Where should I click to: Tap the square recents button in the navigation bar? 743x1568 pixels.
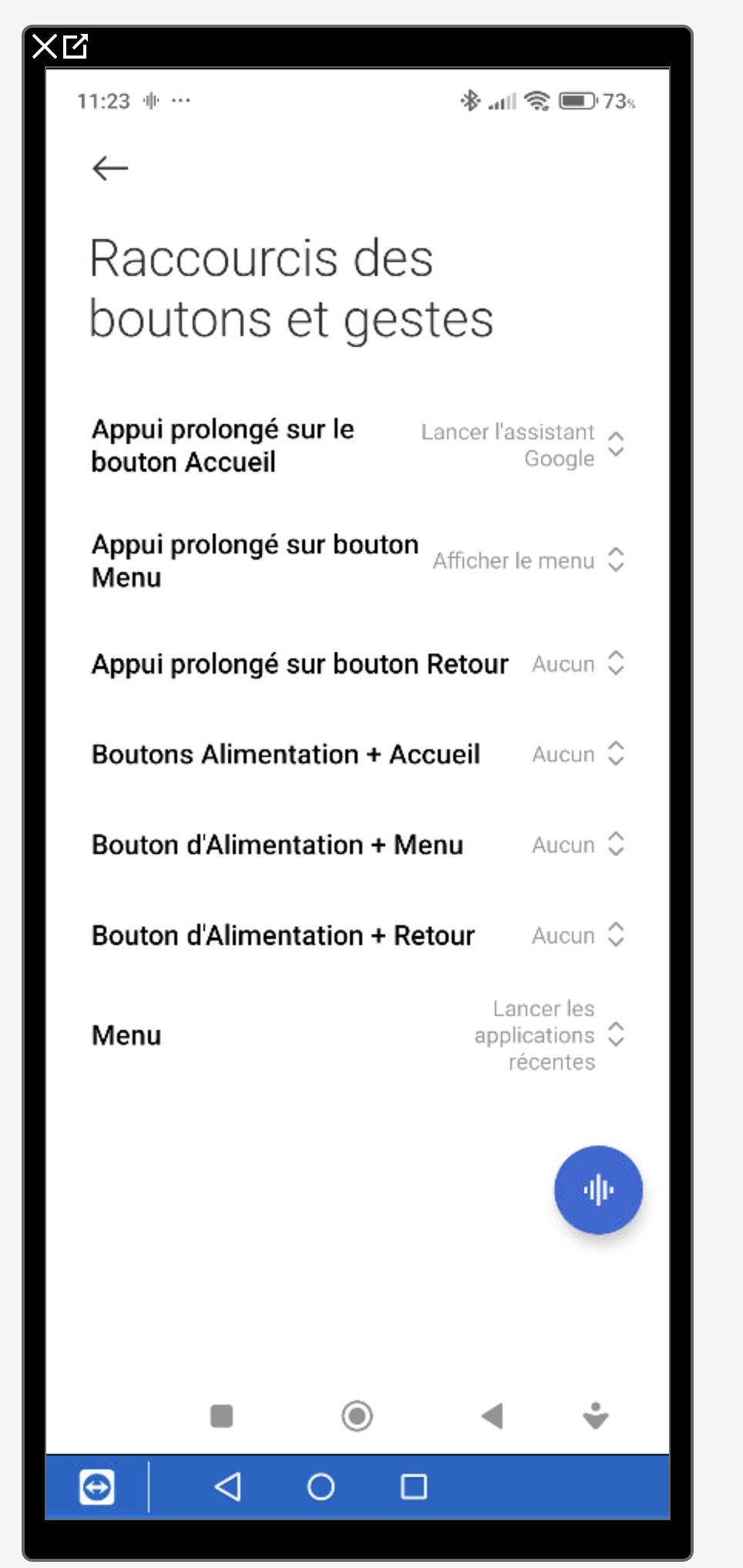point(221,1416)
